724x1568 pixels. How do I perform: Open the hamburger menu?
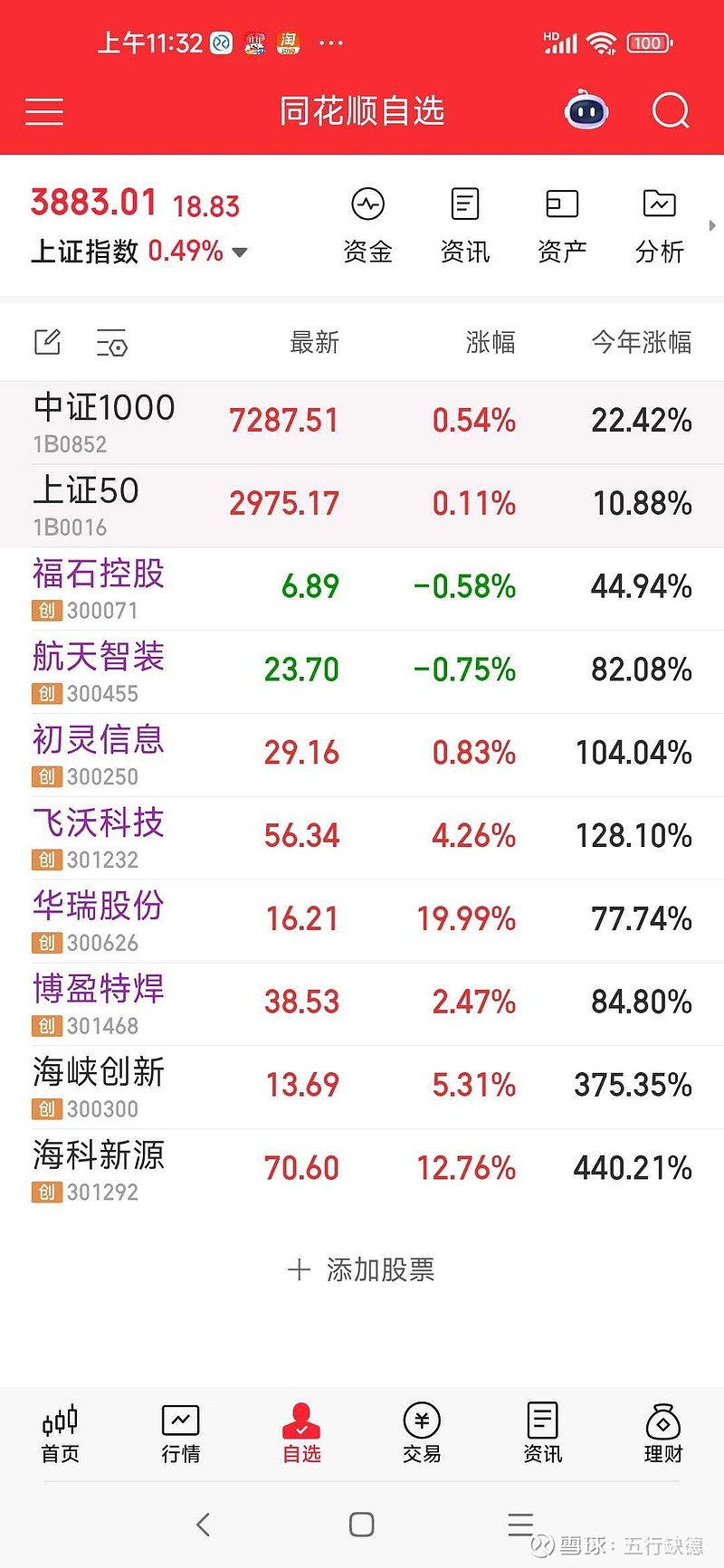[43, 110]
